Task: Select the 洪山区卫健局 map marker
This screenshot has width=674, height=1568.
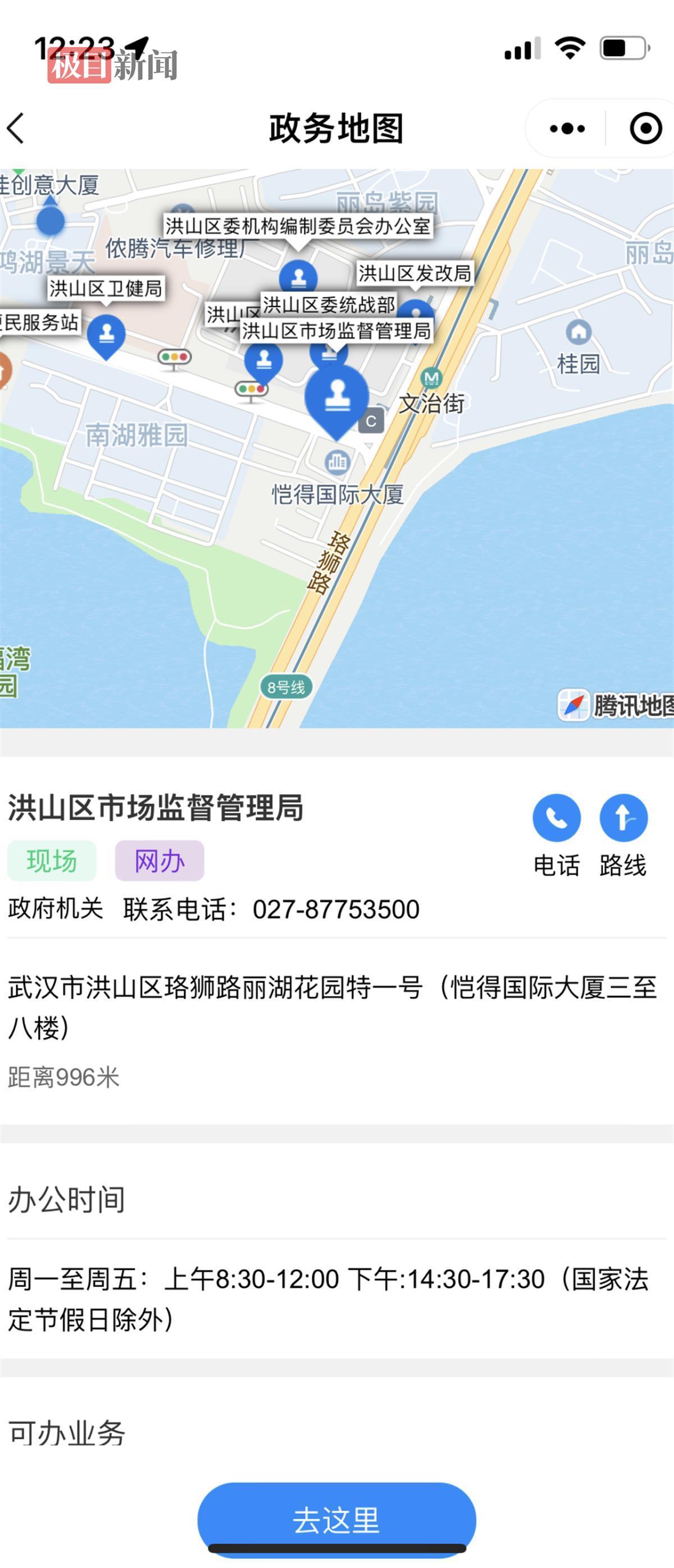Action: pyautogui.click(x=107, y=335)
